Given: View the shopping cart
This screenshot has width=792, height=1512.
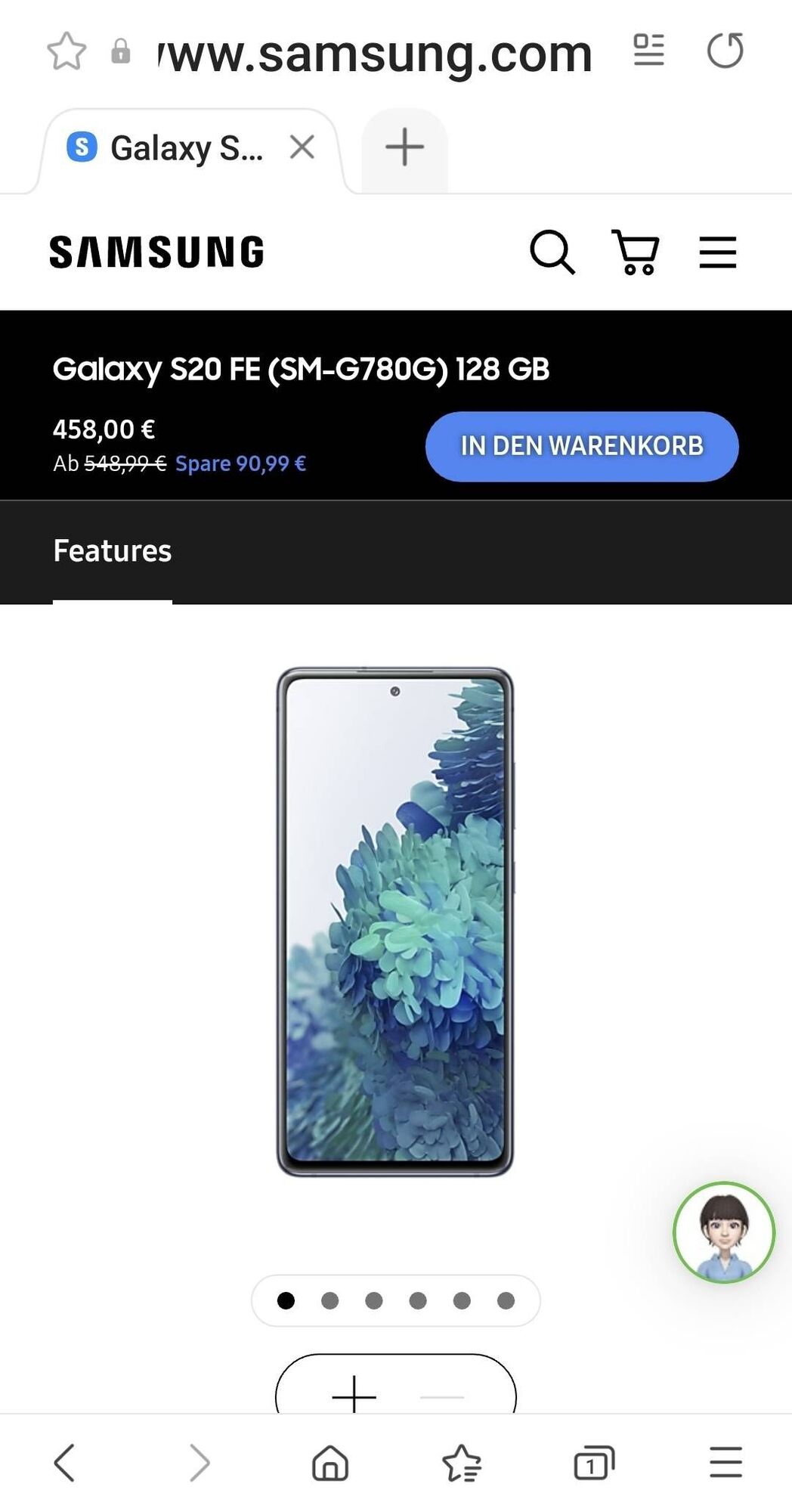Looking at the screenshot, I should (636, 252).
